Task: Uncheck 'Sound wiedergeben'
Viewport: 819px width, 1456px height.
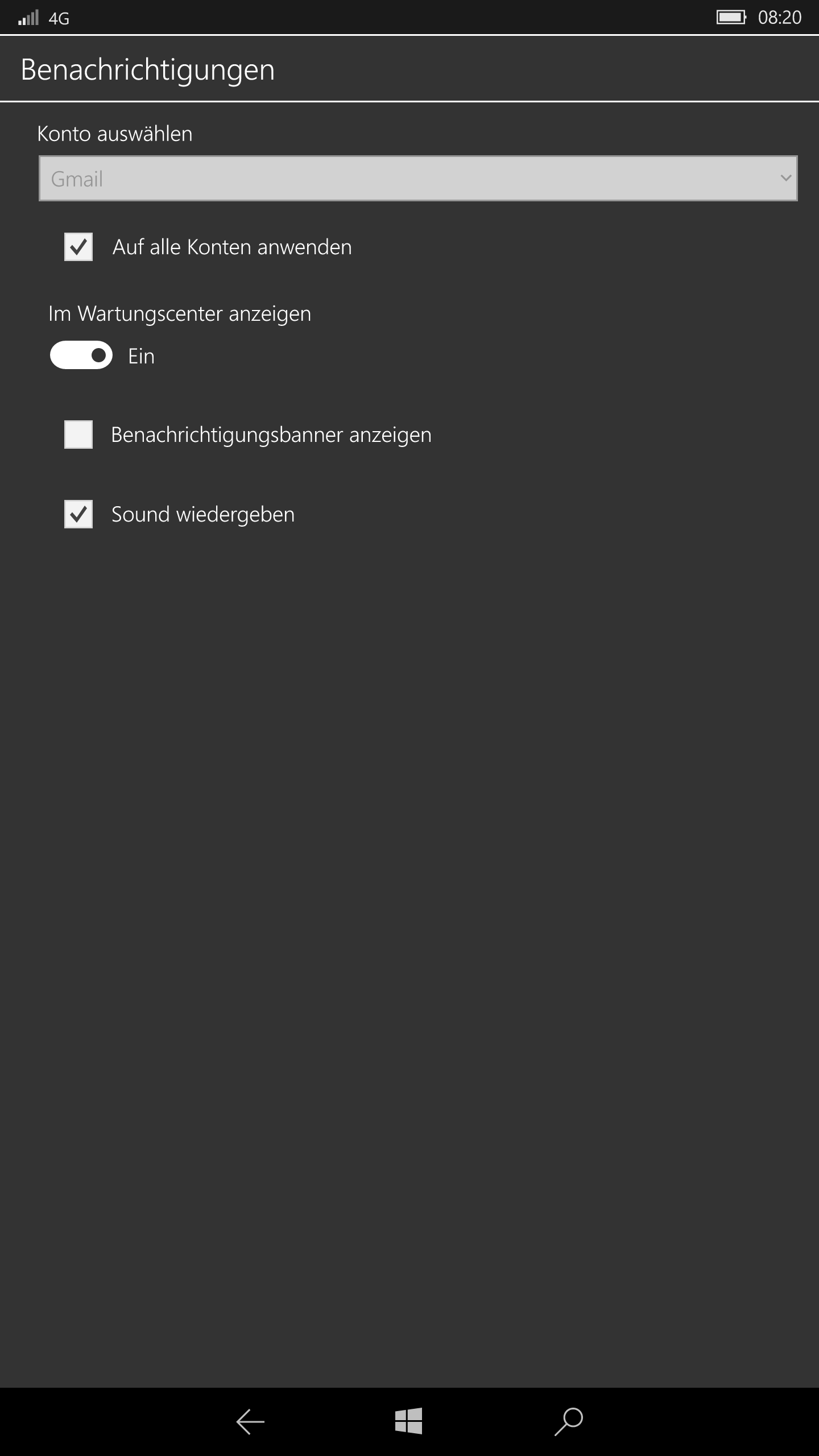Action: point(78,514)
